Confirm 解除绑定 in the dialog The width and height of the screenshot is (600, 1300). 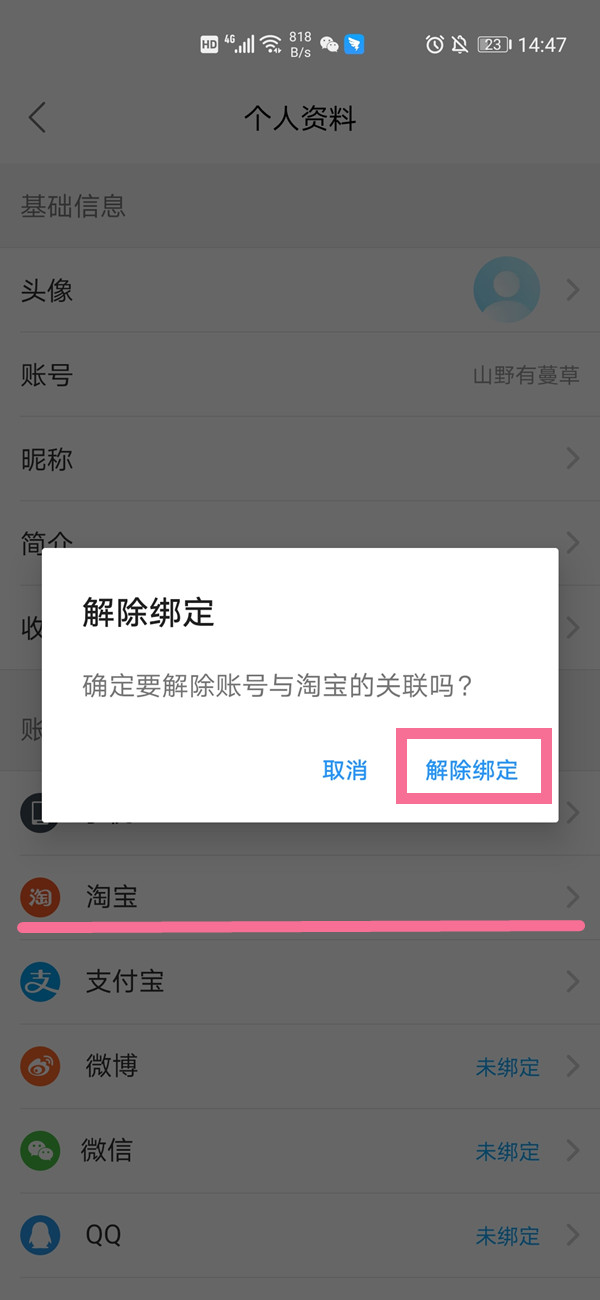pyautogui.click(x=472, y=770)
